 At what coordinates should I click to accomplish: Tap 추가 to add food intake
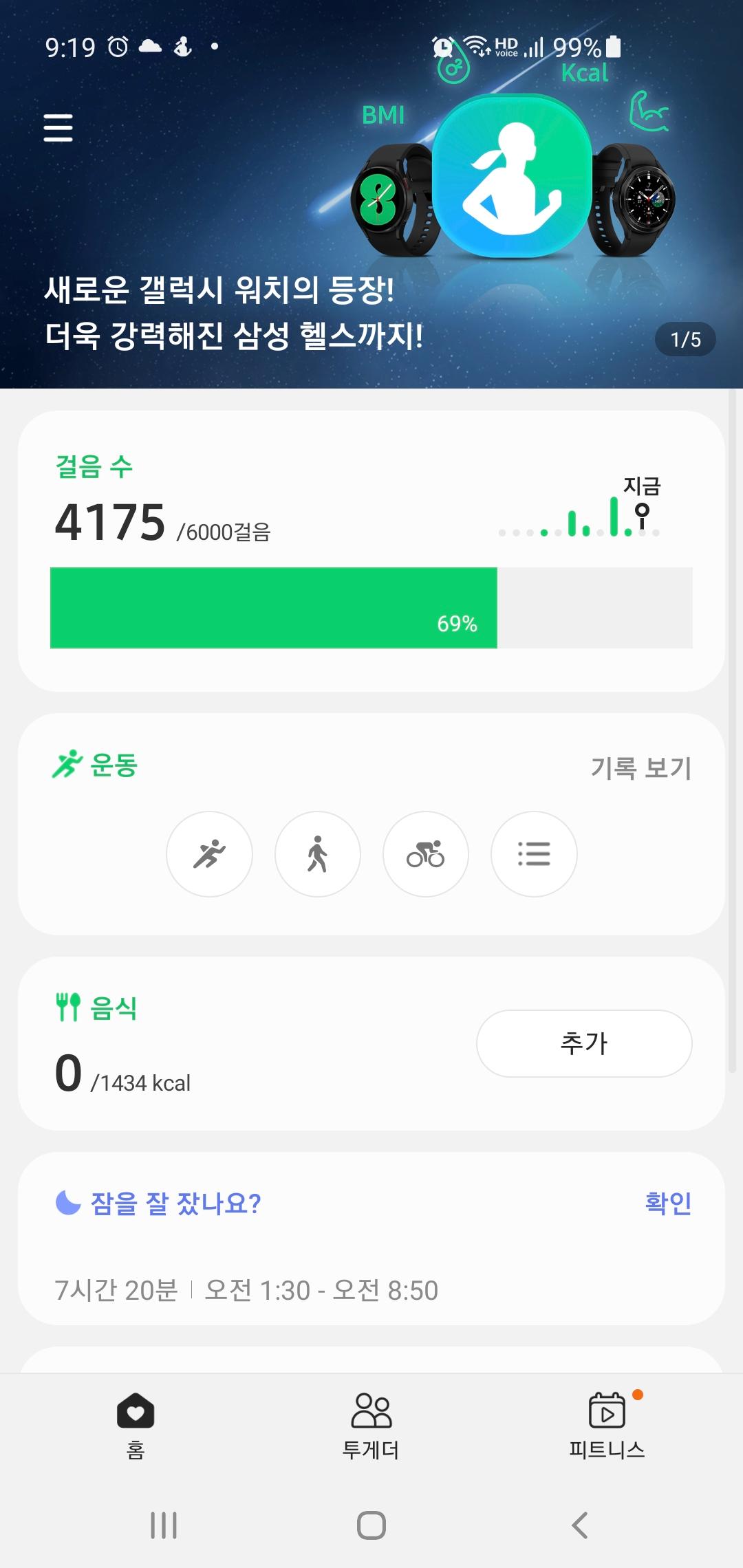pos(584,1043)
